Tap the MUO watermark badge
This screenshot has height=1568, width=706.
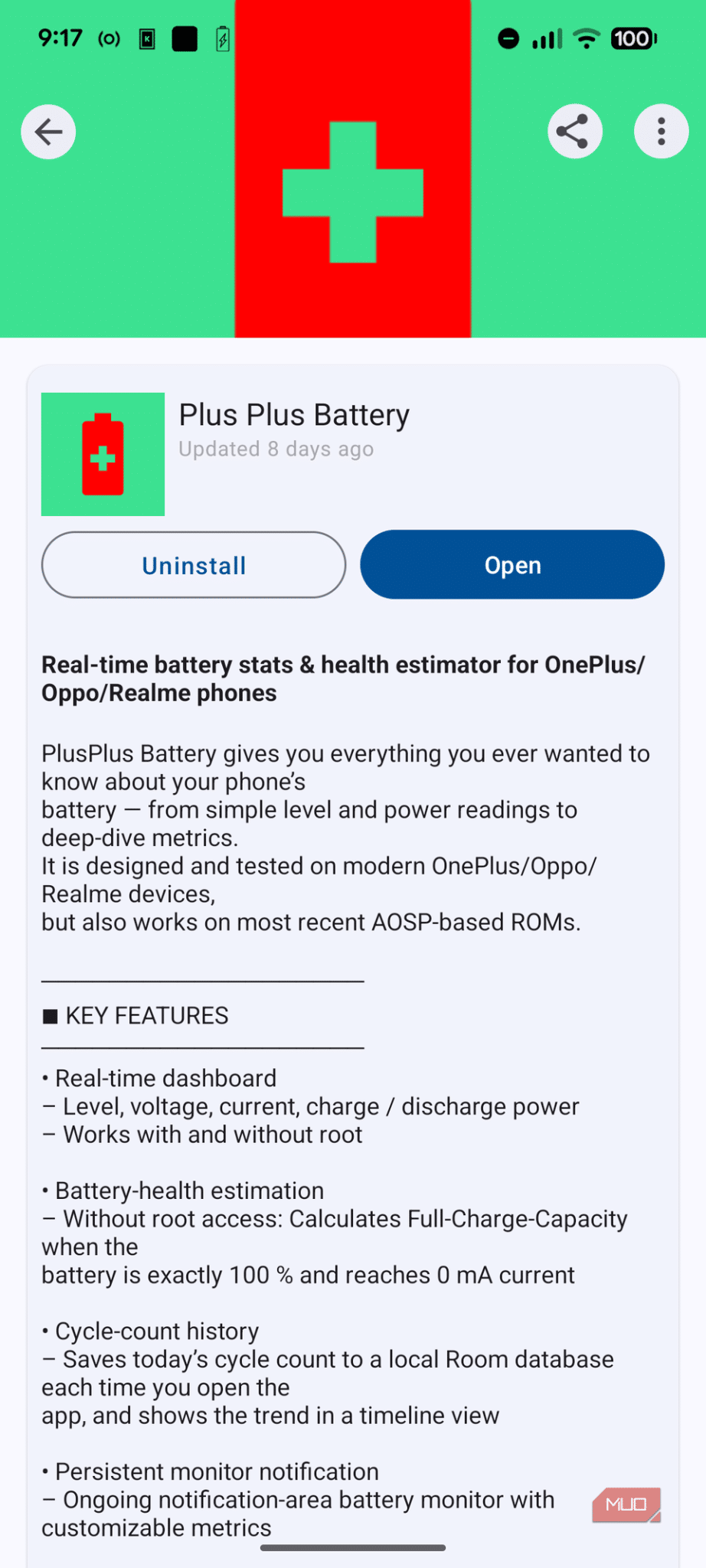pyautogui.click(x=626, y=1504)
